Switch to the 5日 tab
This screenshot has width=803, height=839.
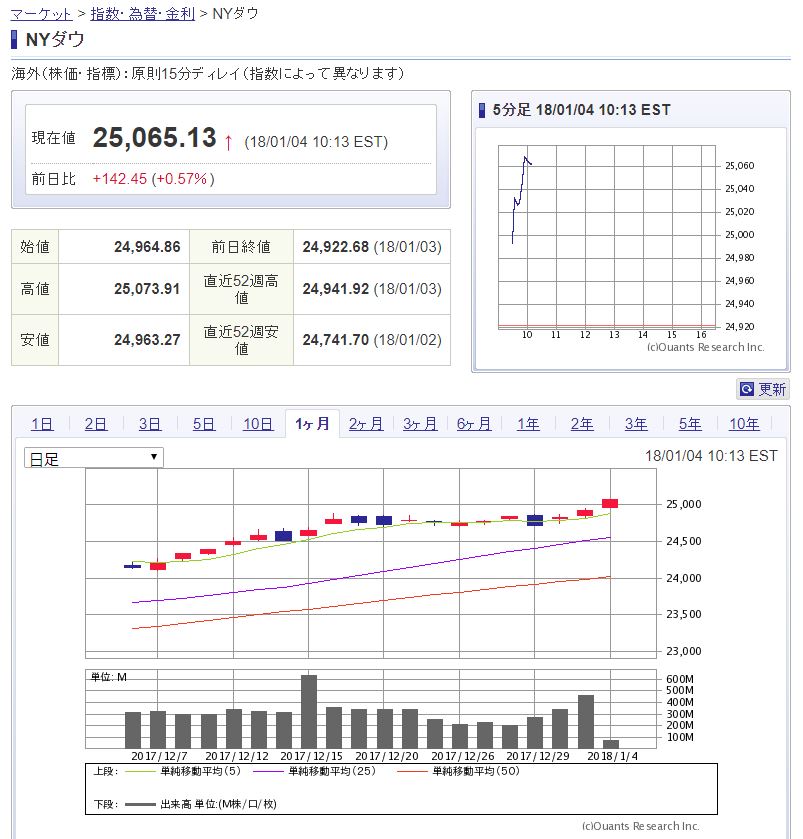point(204,424)
